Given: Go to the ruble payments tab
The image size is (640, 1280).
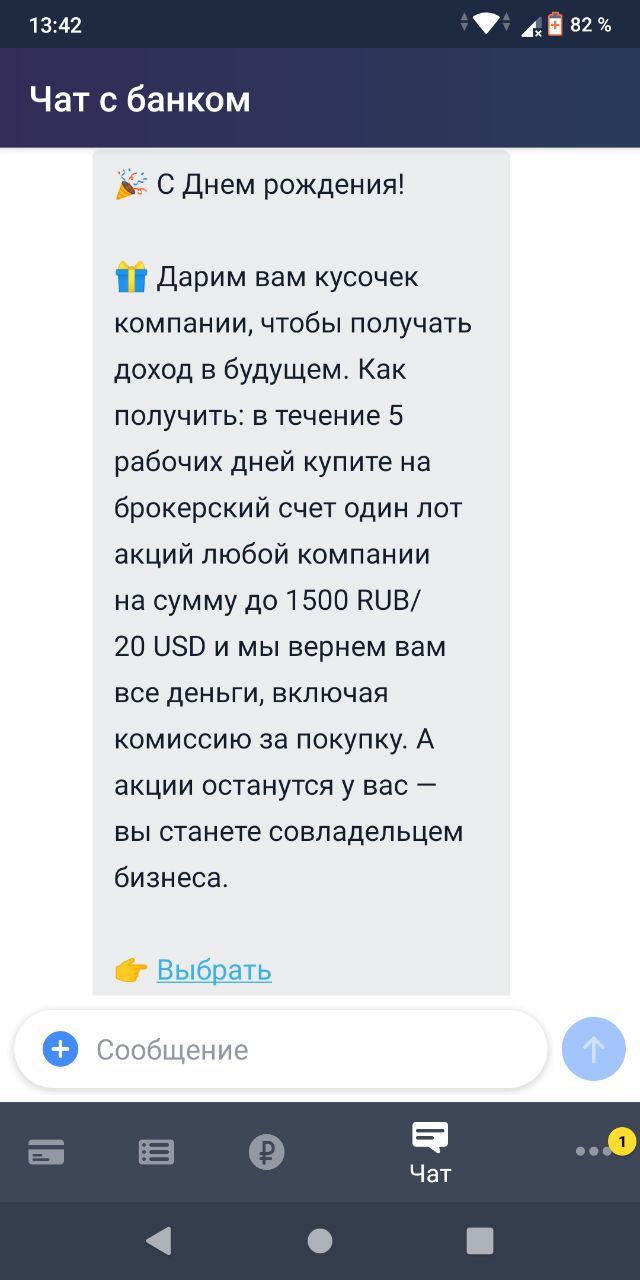Looking at the screenshot, I should coord(266,1152).
